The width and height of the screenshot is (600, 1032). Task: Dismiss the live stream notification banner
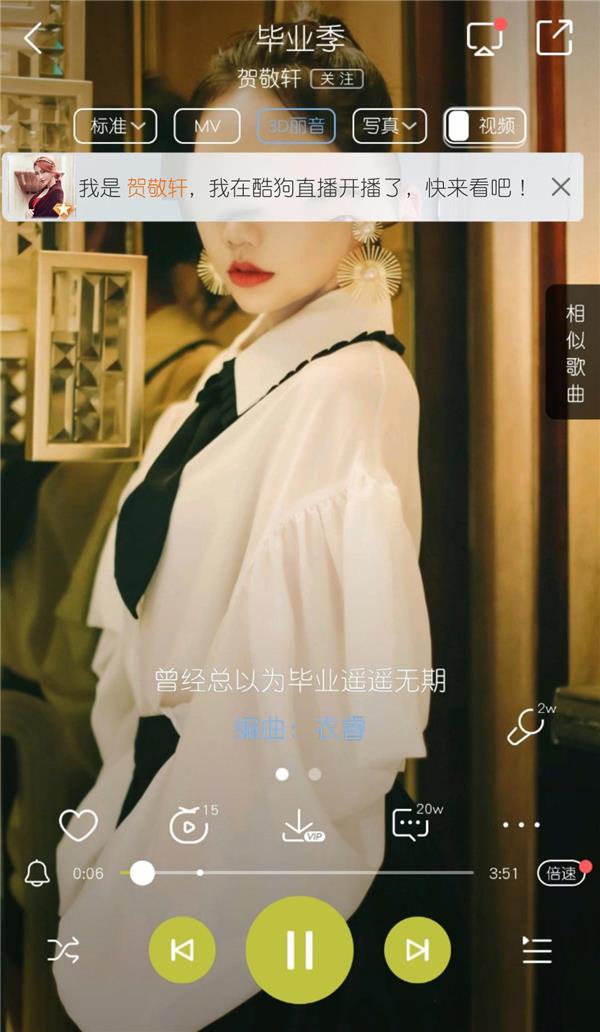[561, 186]
